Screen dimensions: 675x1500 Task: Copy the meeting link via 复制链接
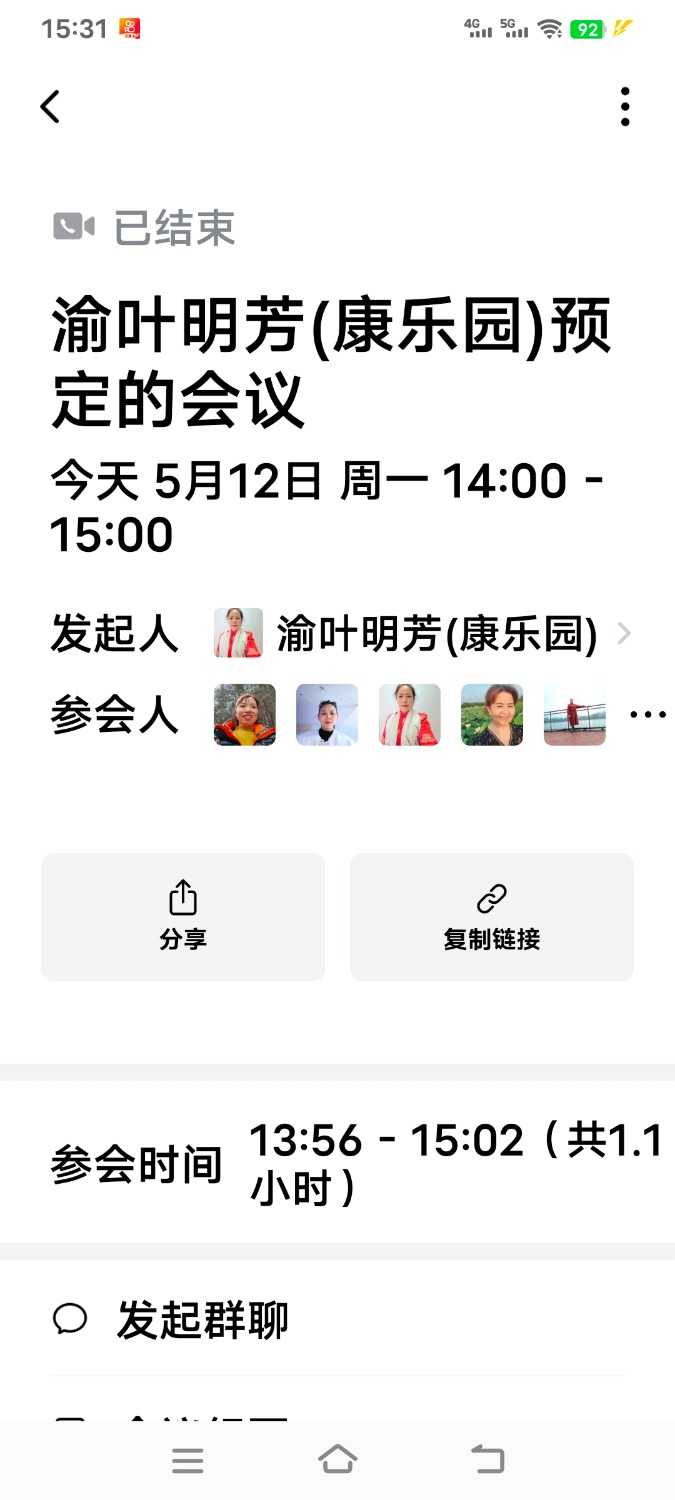[x=491, y=917]
